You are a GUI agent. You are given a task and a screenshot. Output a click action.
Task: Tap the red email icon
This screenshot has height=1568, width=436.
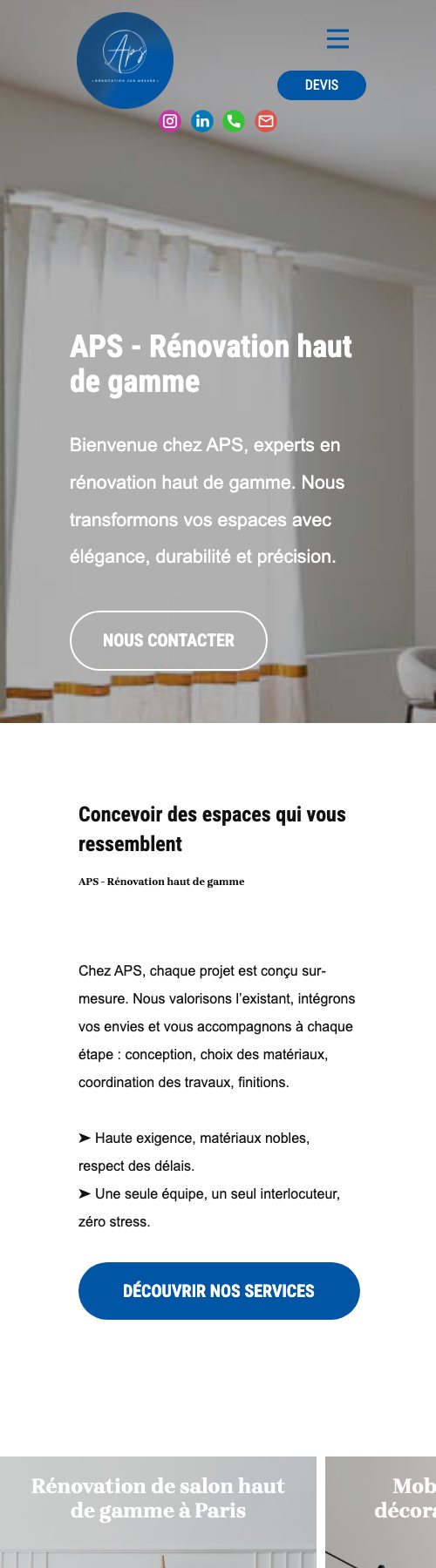266,121
